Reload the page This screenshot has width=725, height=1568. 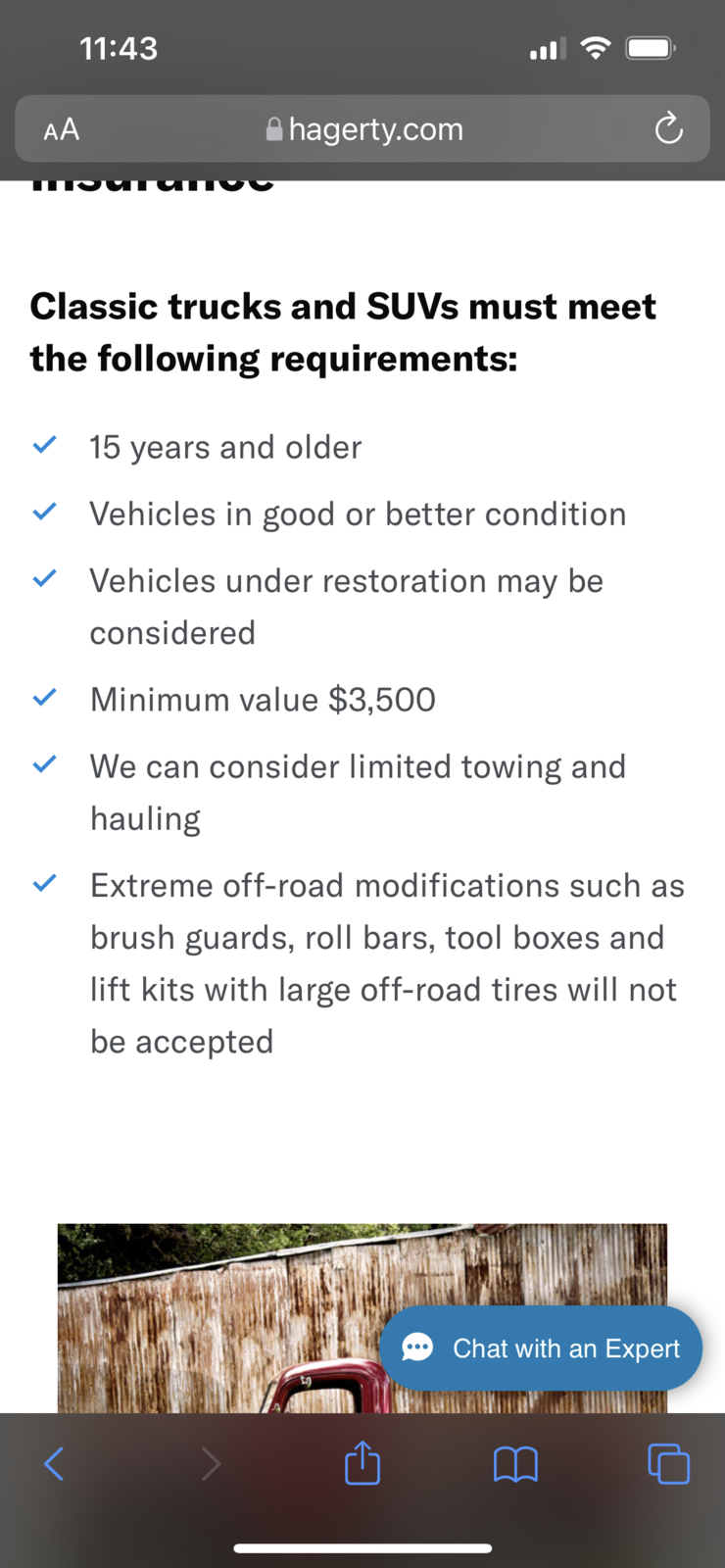coord(668,128)
